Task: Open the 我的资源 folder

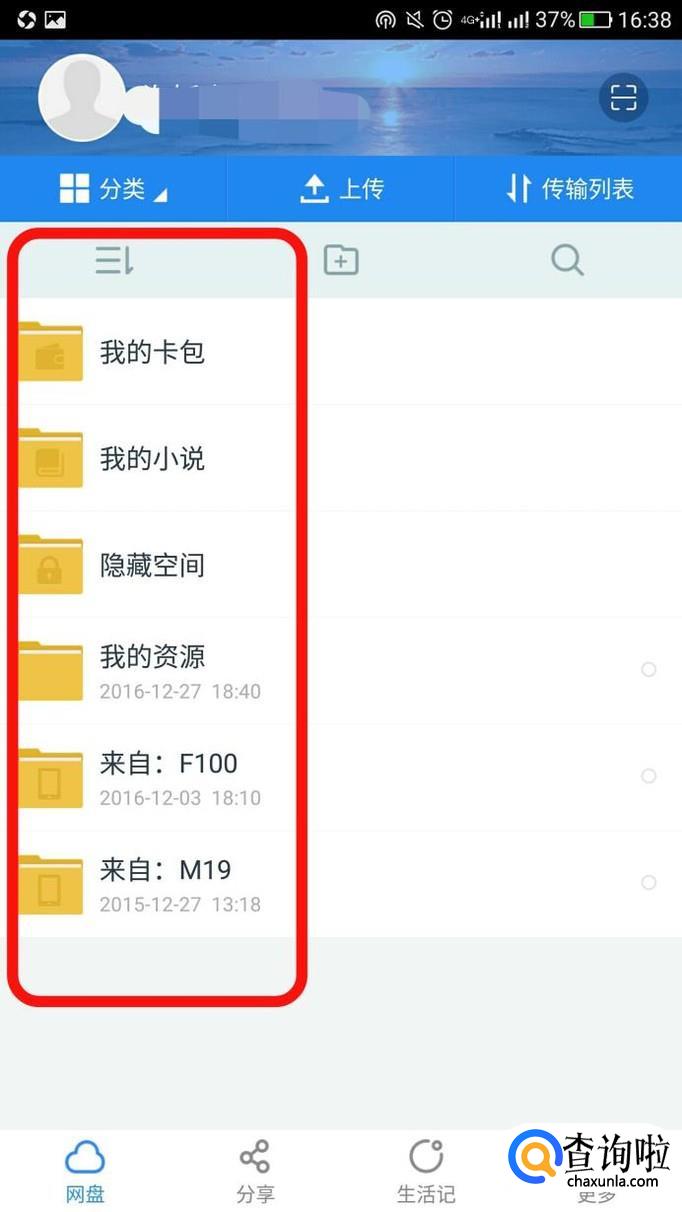Action: click(152, 670)
